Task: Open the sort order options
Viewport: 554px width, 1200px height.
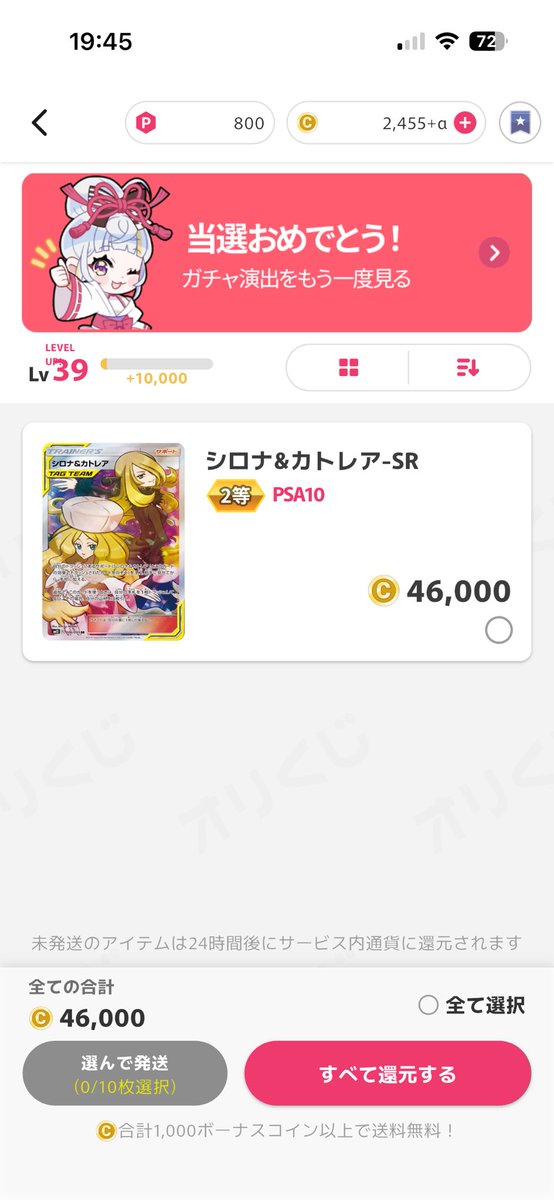Action: 469,367
